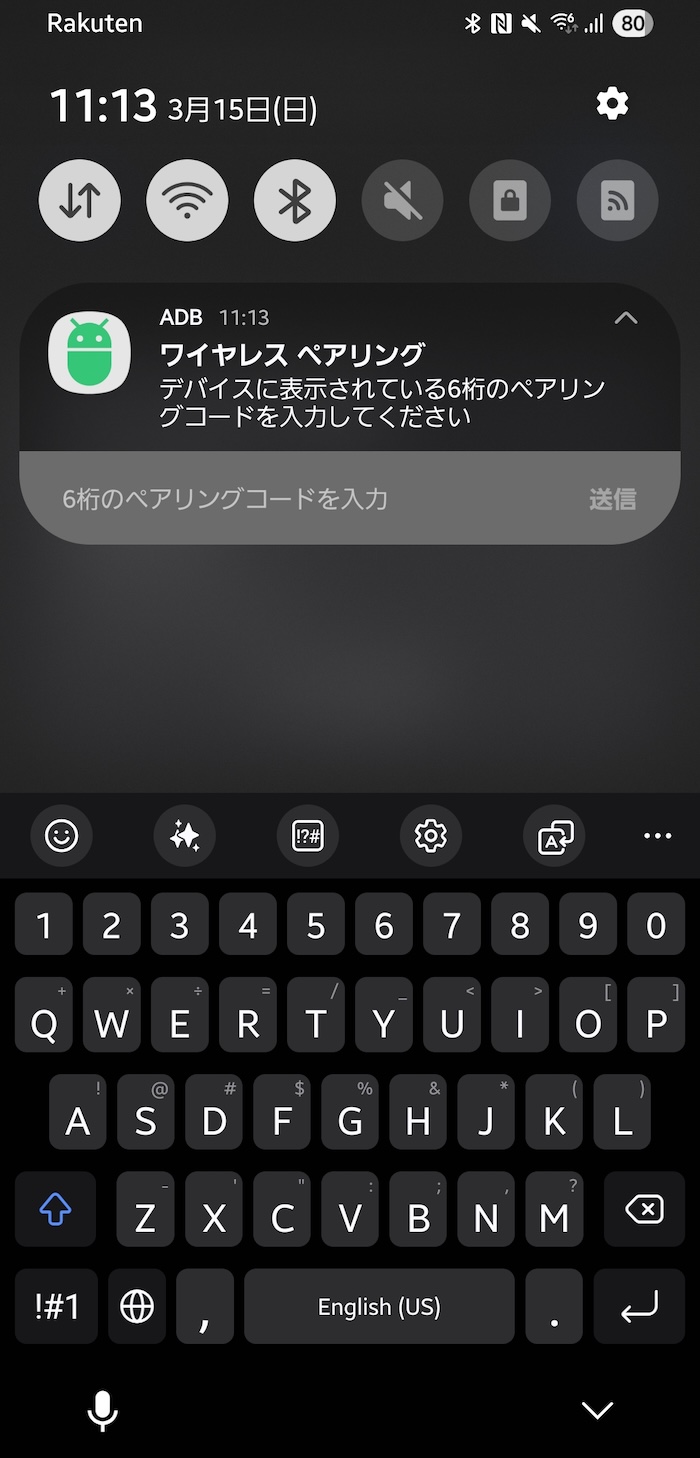Open settings via the gear icon
The image size is (700, 1458).
[612, 103]
